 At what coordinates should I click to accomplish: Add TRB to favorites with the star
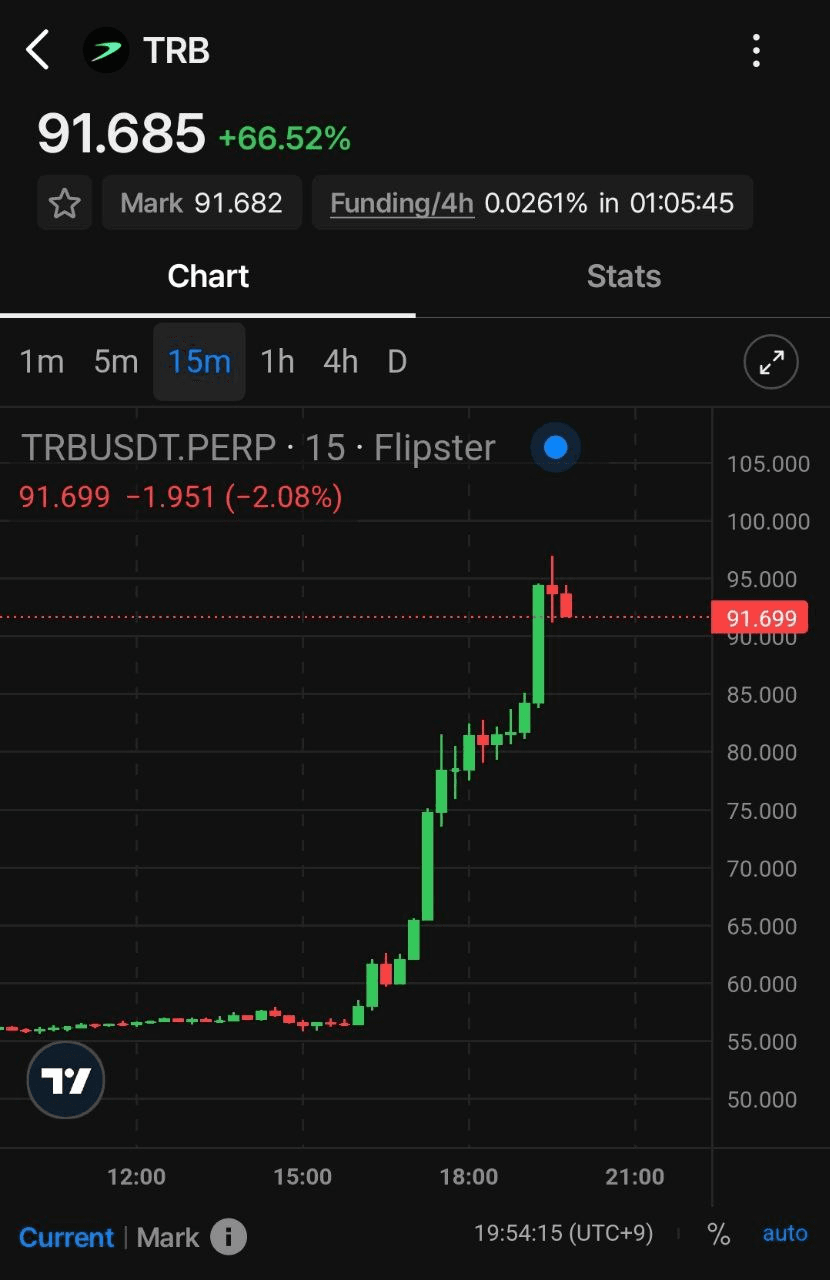click(65, 203)
